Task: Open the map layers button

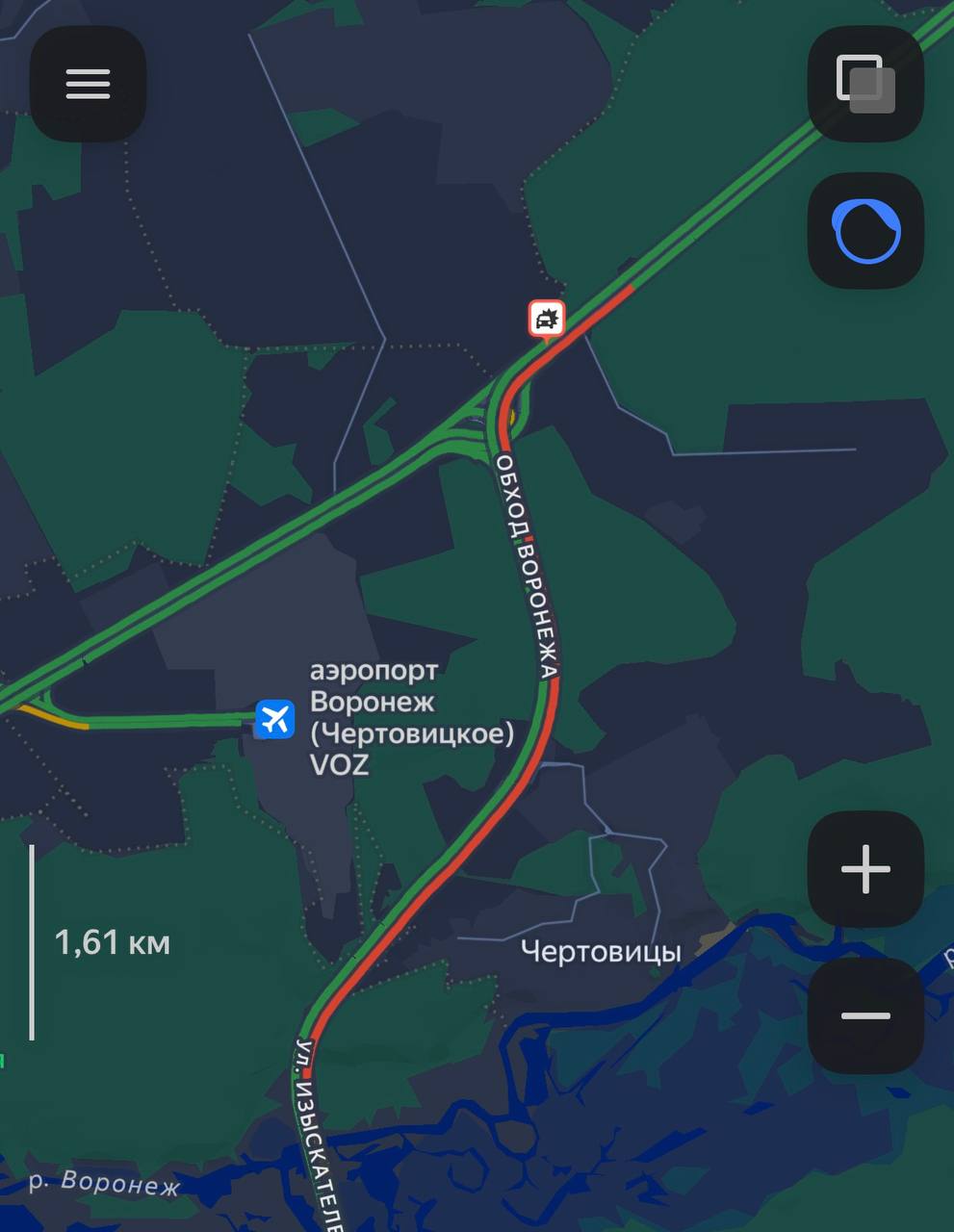Action: pyautogui.click(x=865, y=84)
